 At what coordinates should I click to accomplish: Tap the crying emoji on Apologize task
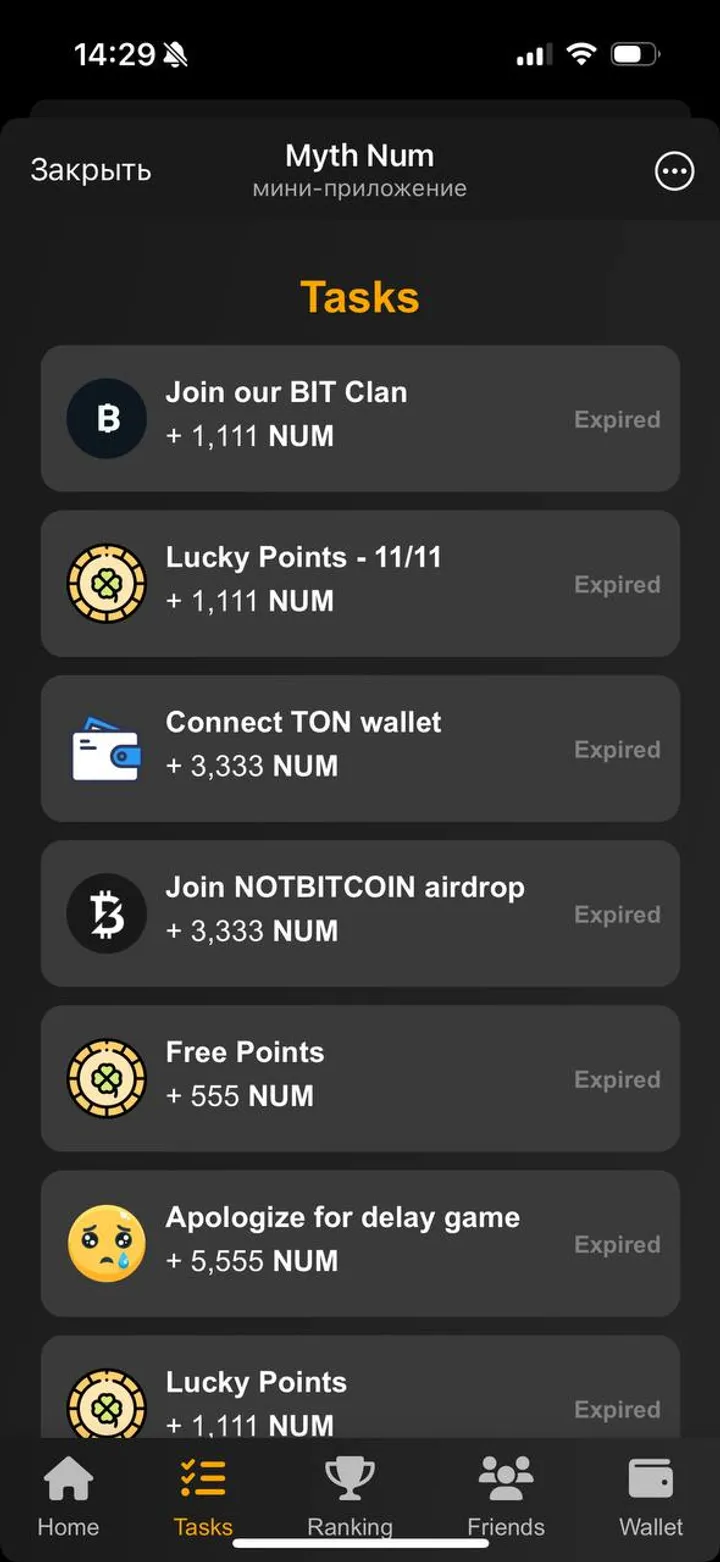(x=106, y=1243)
